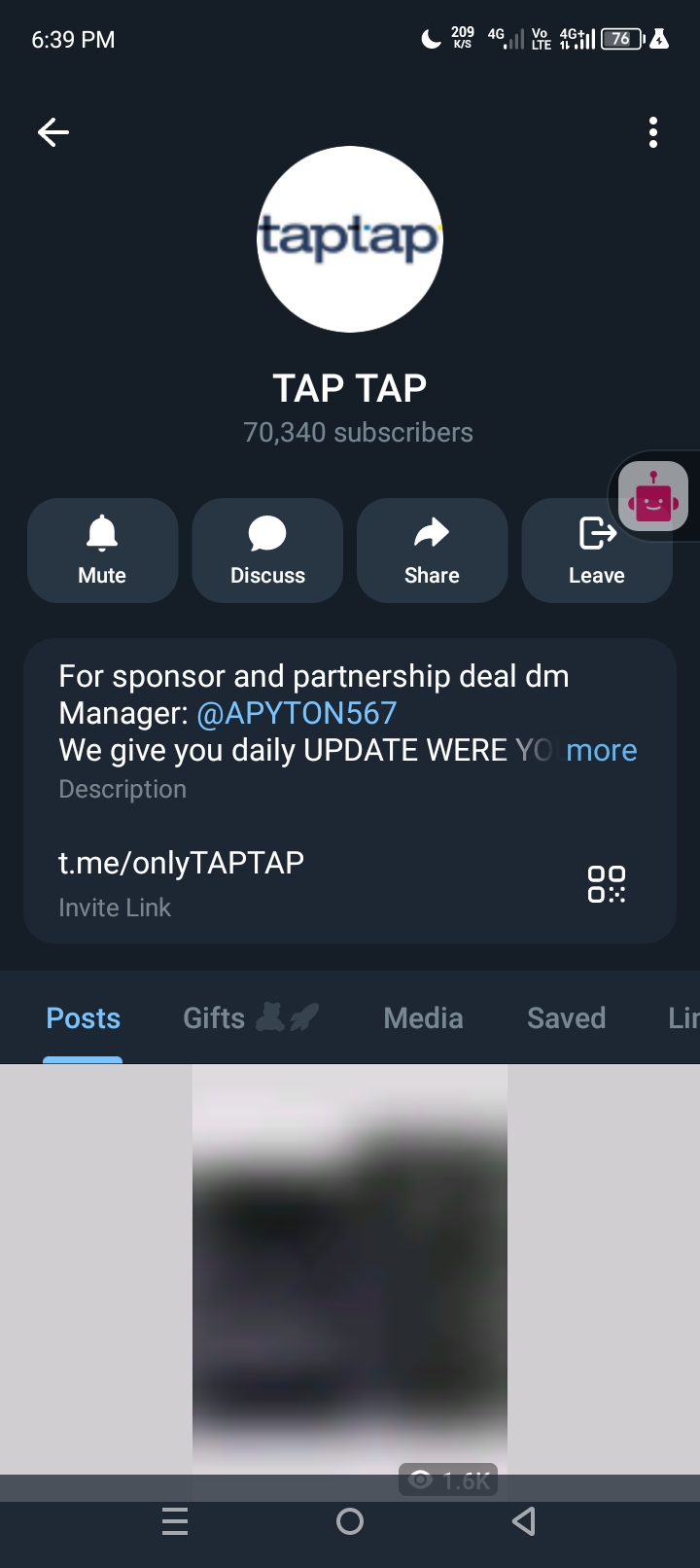Mute the TAP TAP channel
This screenshot has height=1568, width=700.
tap(102, 551)
